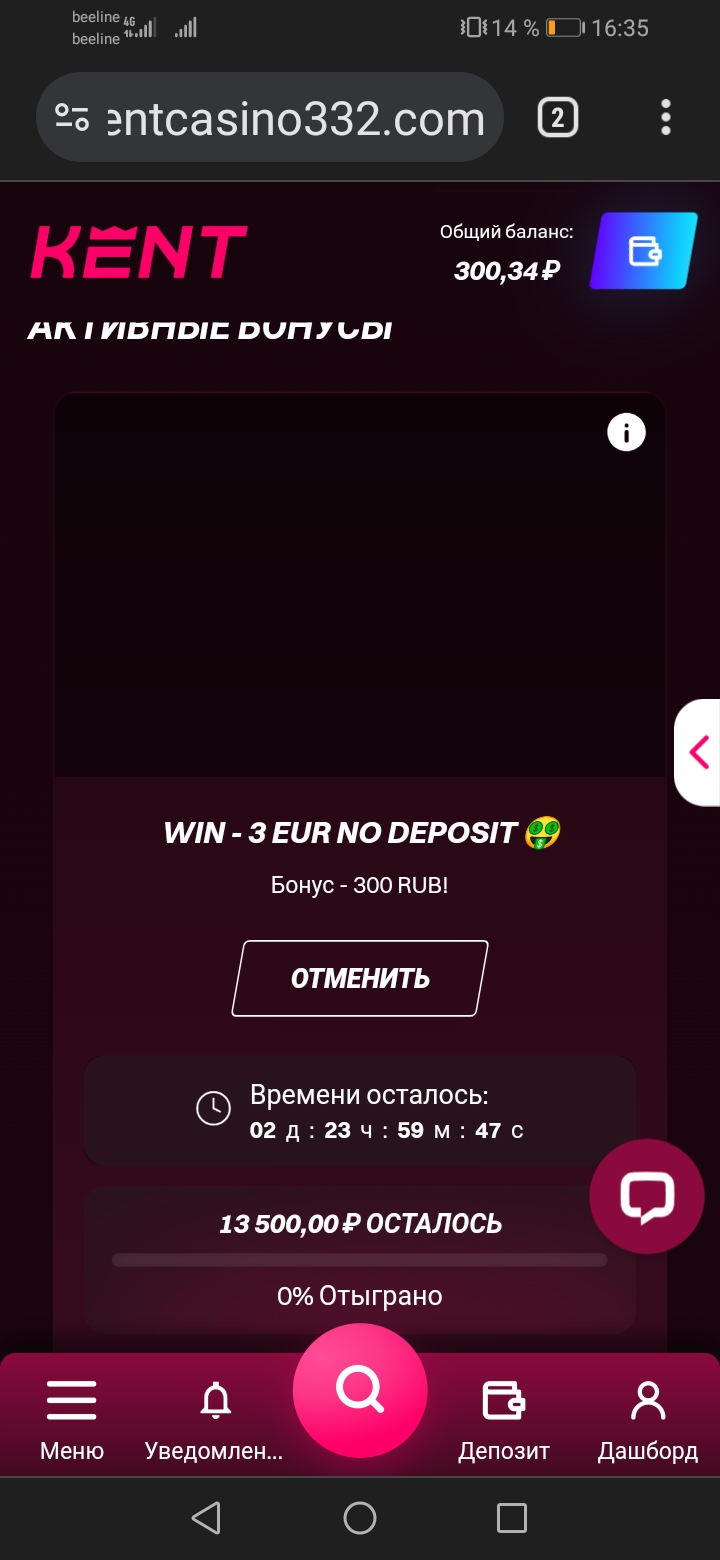Tap the browser address bar

pos(295,119)
